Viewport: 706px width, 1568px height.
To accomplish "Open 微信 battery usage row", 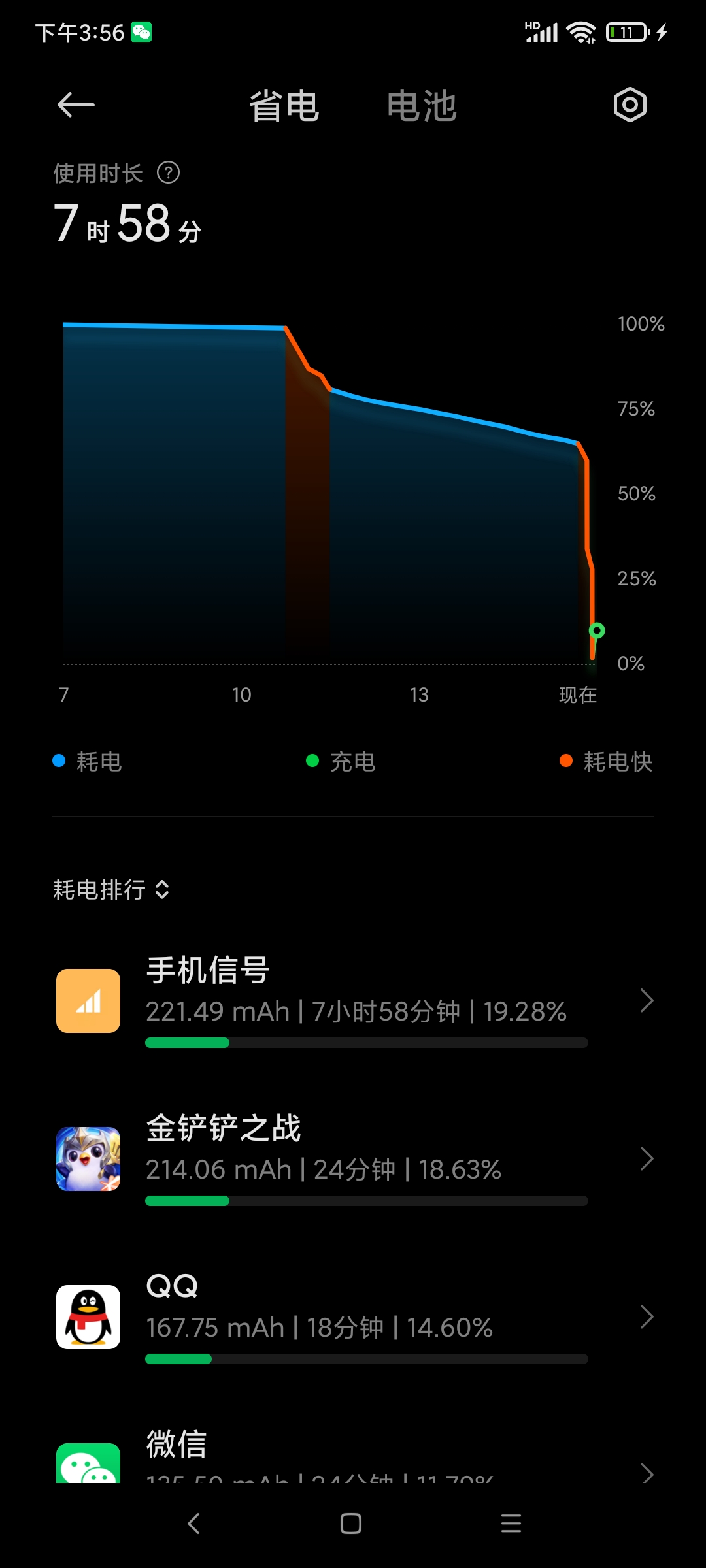I will tap(353, 1454).
